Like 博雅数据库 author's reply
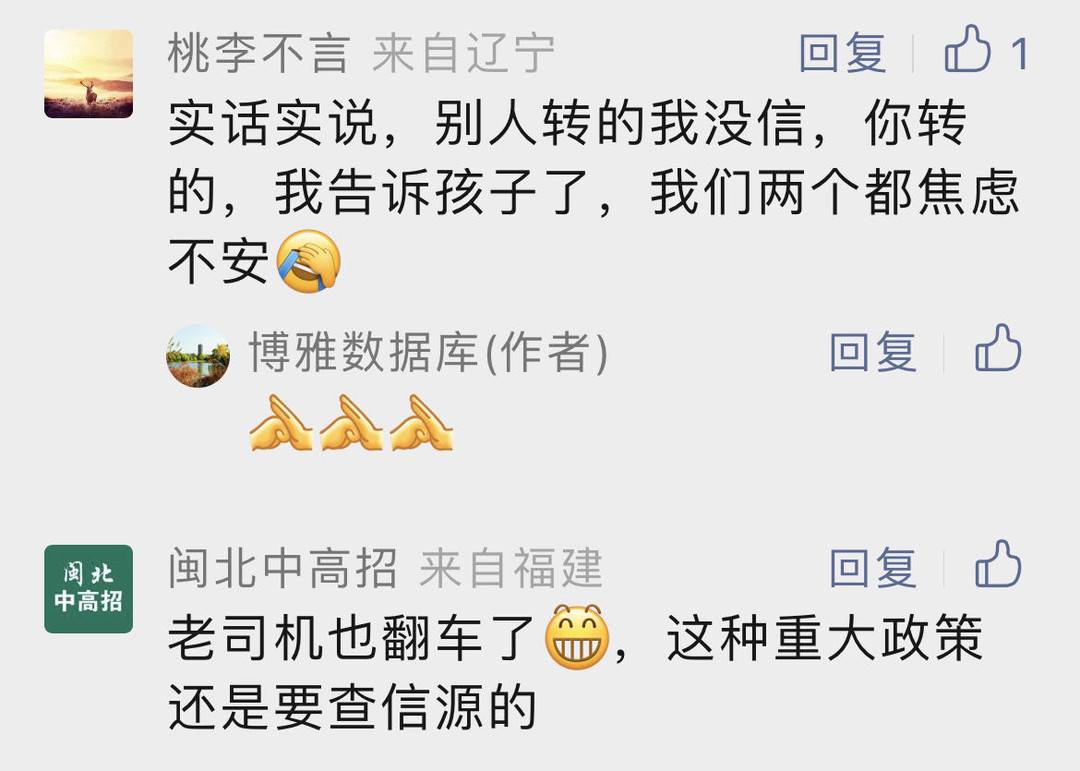Screen dimensions: 1080x771 click(x=998, y=350)
